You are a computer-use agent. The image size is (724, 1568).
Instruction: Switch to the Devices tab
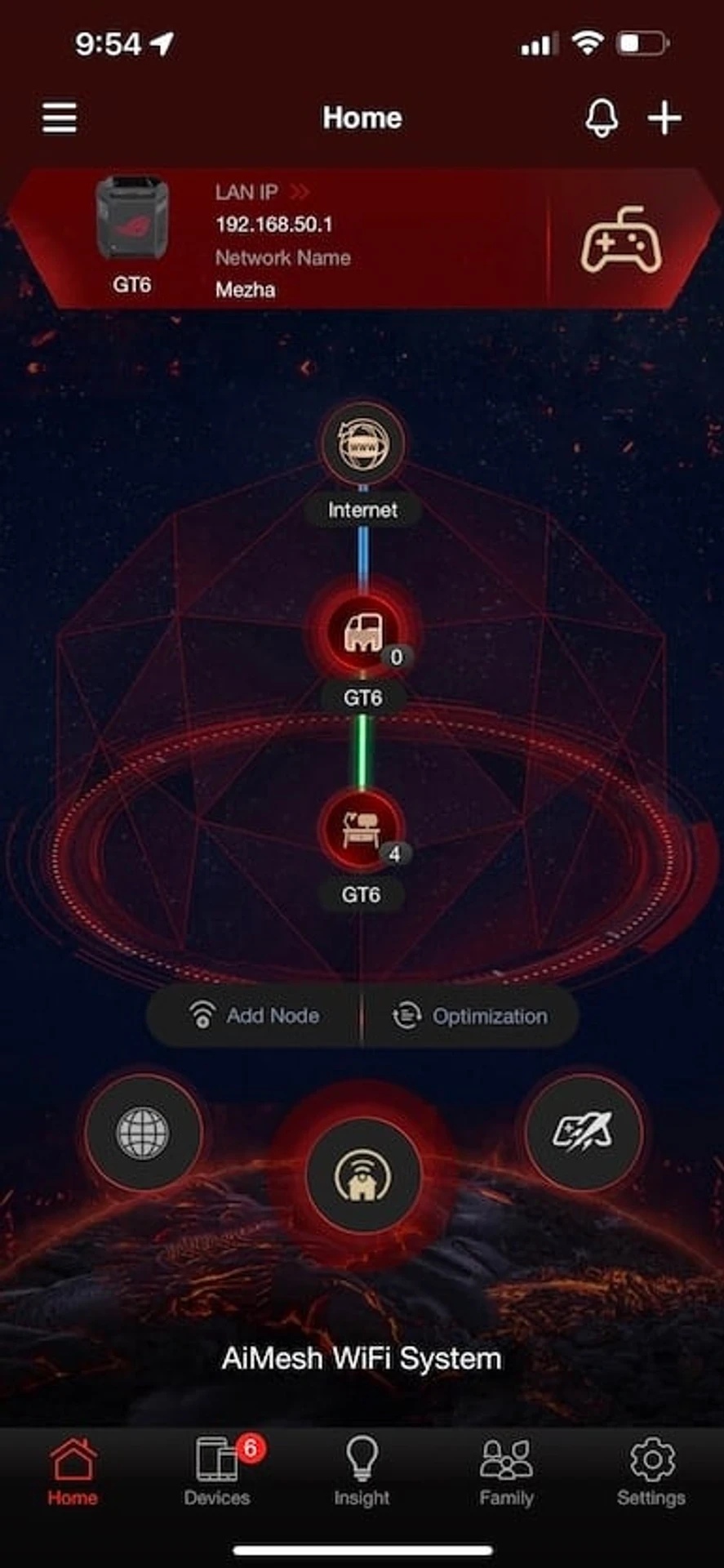point(217,1472)
